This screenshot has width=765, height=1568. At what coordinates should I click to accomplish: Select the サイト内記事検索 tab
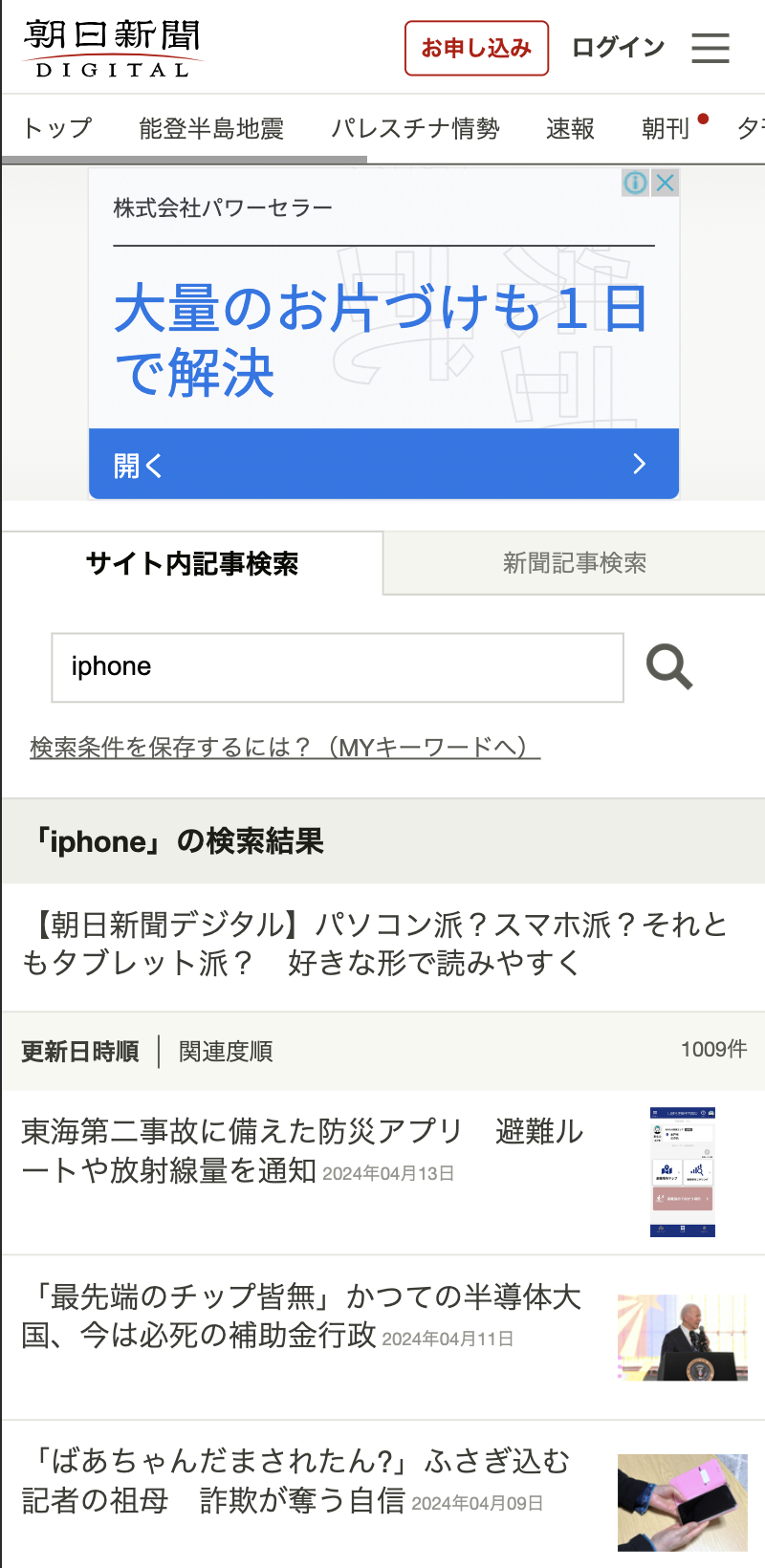coord(192,563)
